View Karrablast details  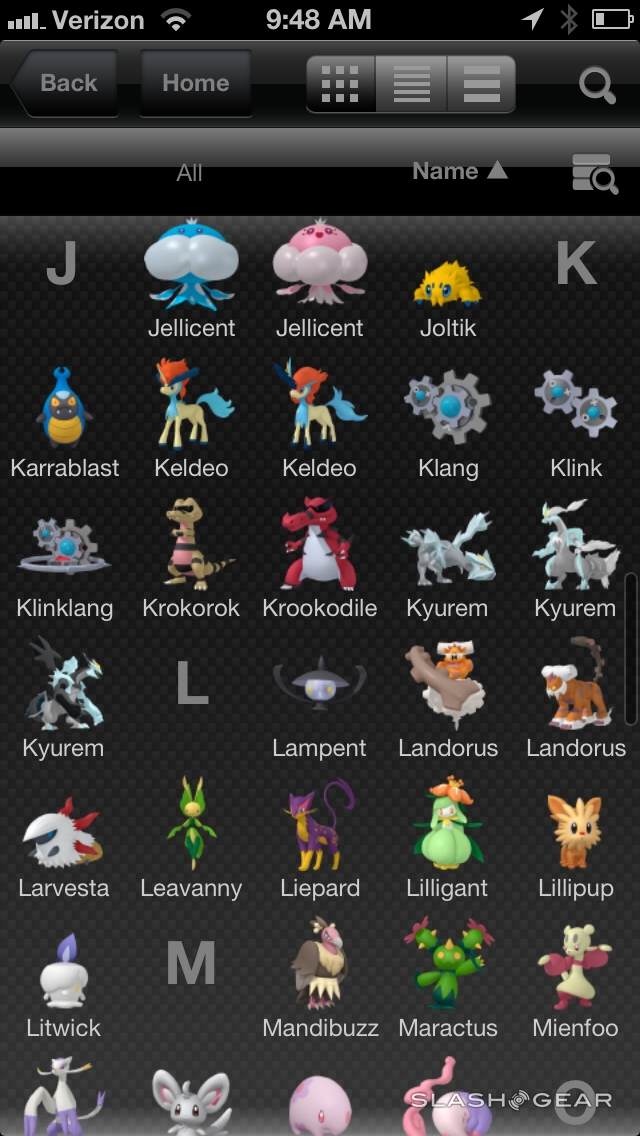64,420
